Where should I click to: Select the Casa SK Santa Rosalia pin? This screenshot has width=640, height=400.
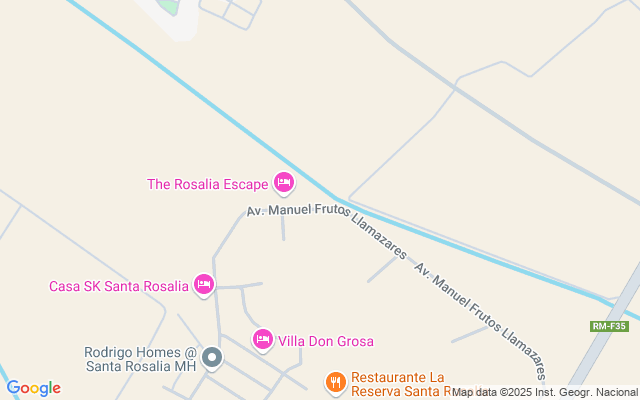(x=204, y=285)
